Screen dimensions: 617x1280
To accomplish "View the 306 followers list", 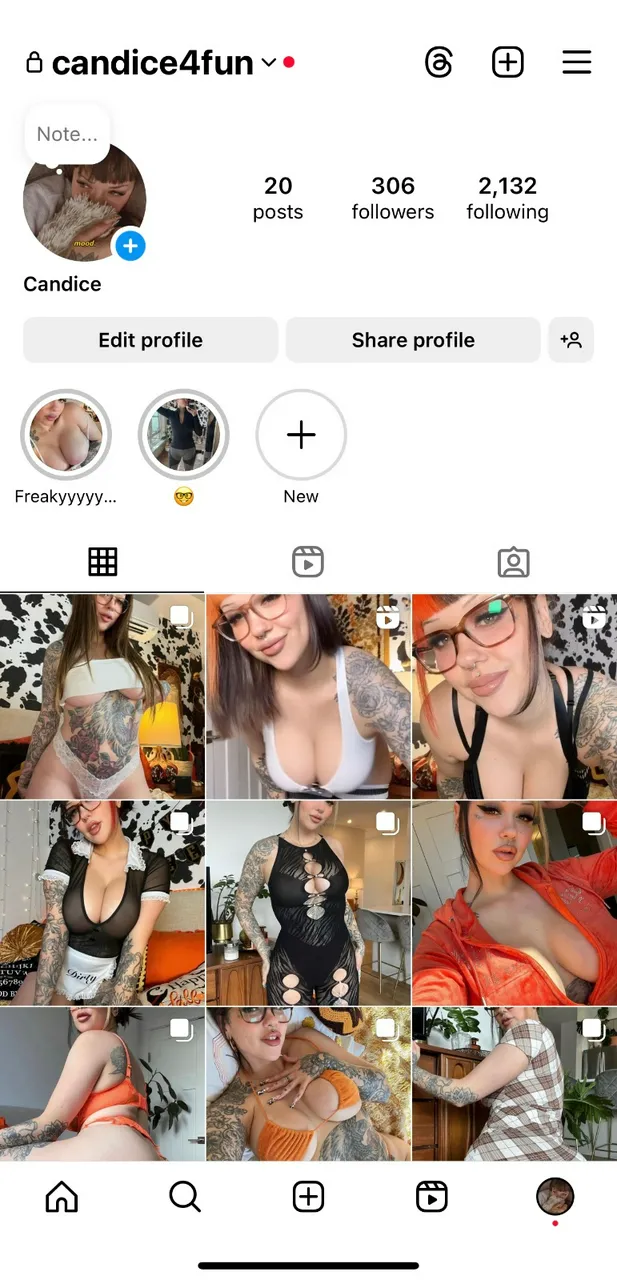I will click(393, 197).
